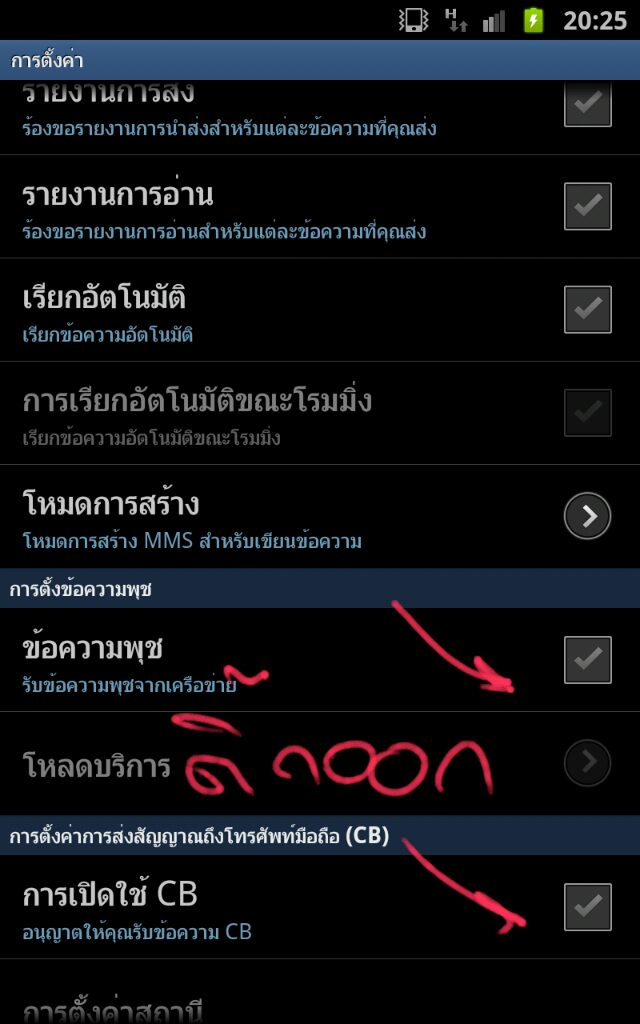Screen dimensions: 640x1024
Task: Disable the ข้อความพุช push messages checkbox
Action: click(587, 659)
